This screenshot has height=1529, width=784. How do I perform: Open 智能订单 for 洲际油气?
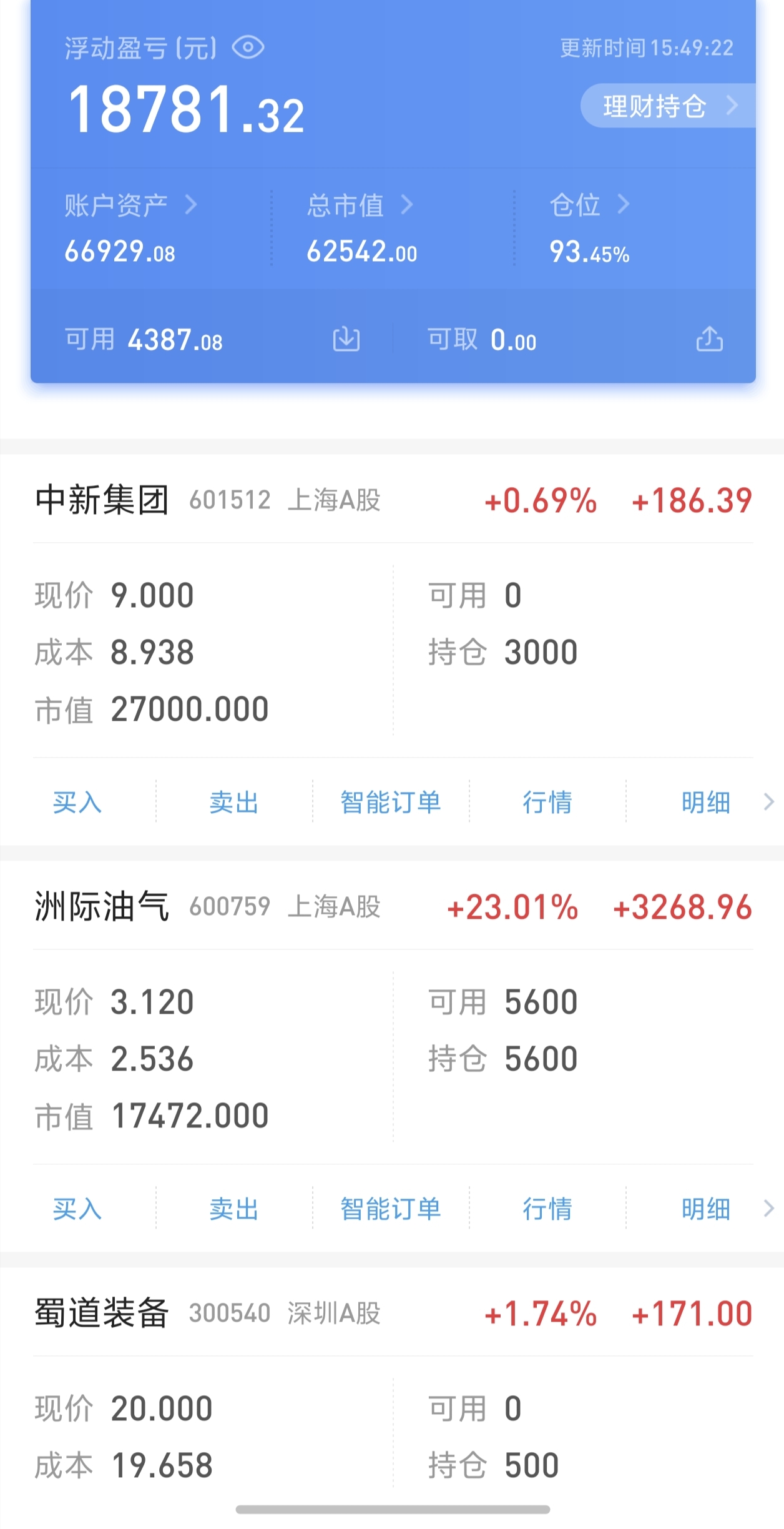tap(391, 1209)
